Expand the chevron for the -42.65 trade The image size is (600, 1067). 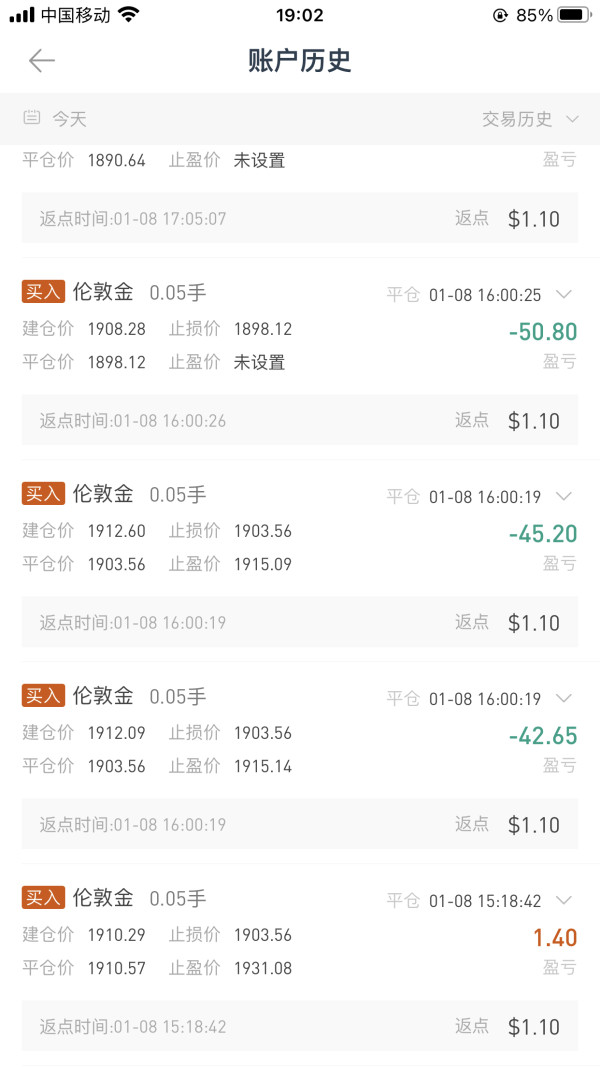pos(564,698)
